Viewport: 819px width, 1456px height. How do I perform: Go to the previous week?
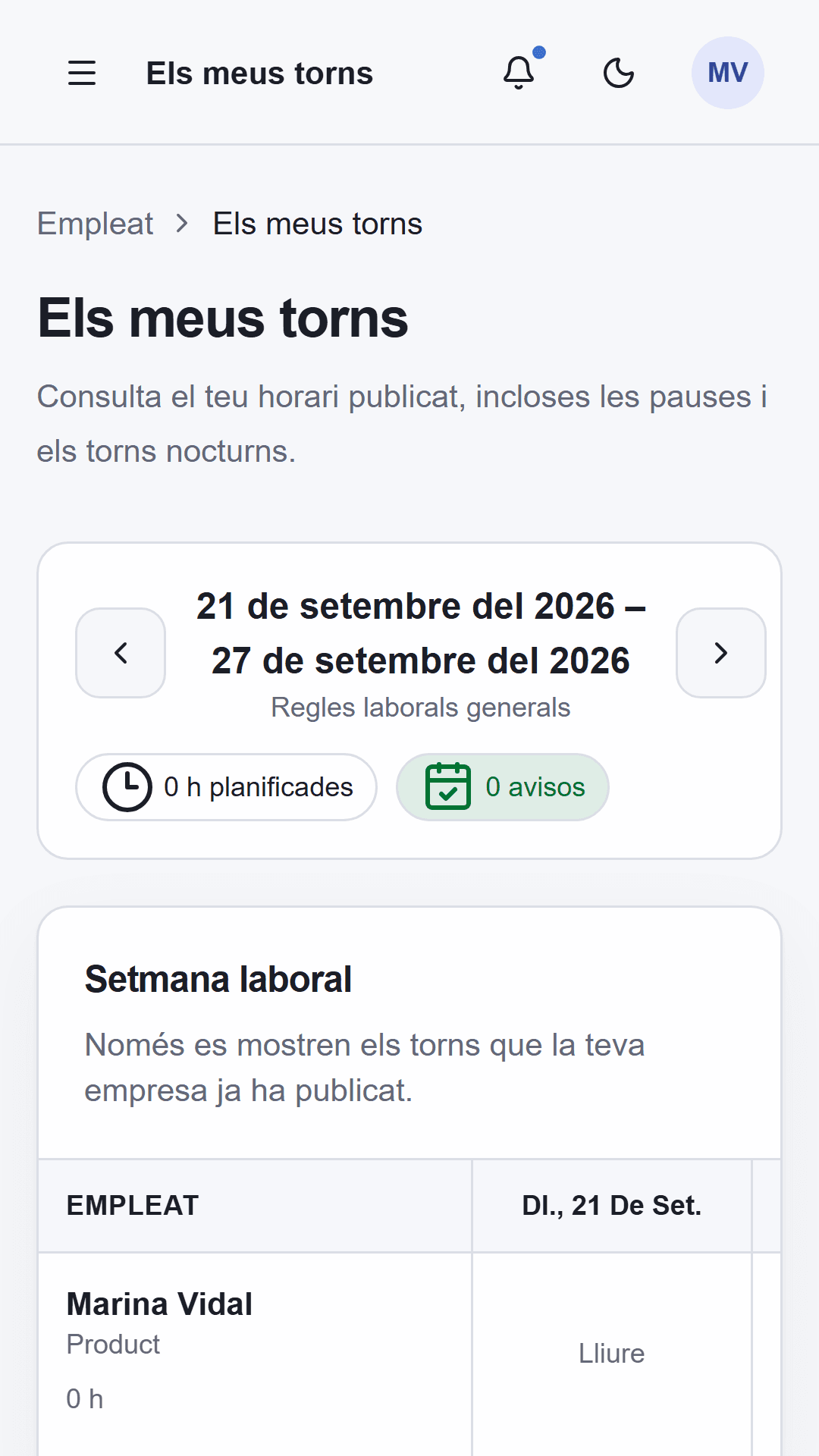[x=121, y=653]
